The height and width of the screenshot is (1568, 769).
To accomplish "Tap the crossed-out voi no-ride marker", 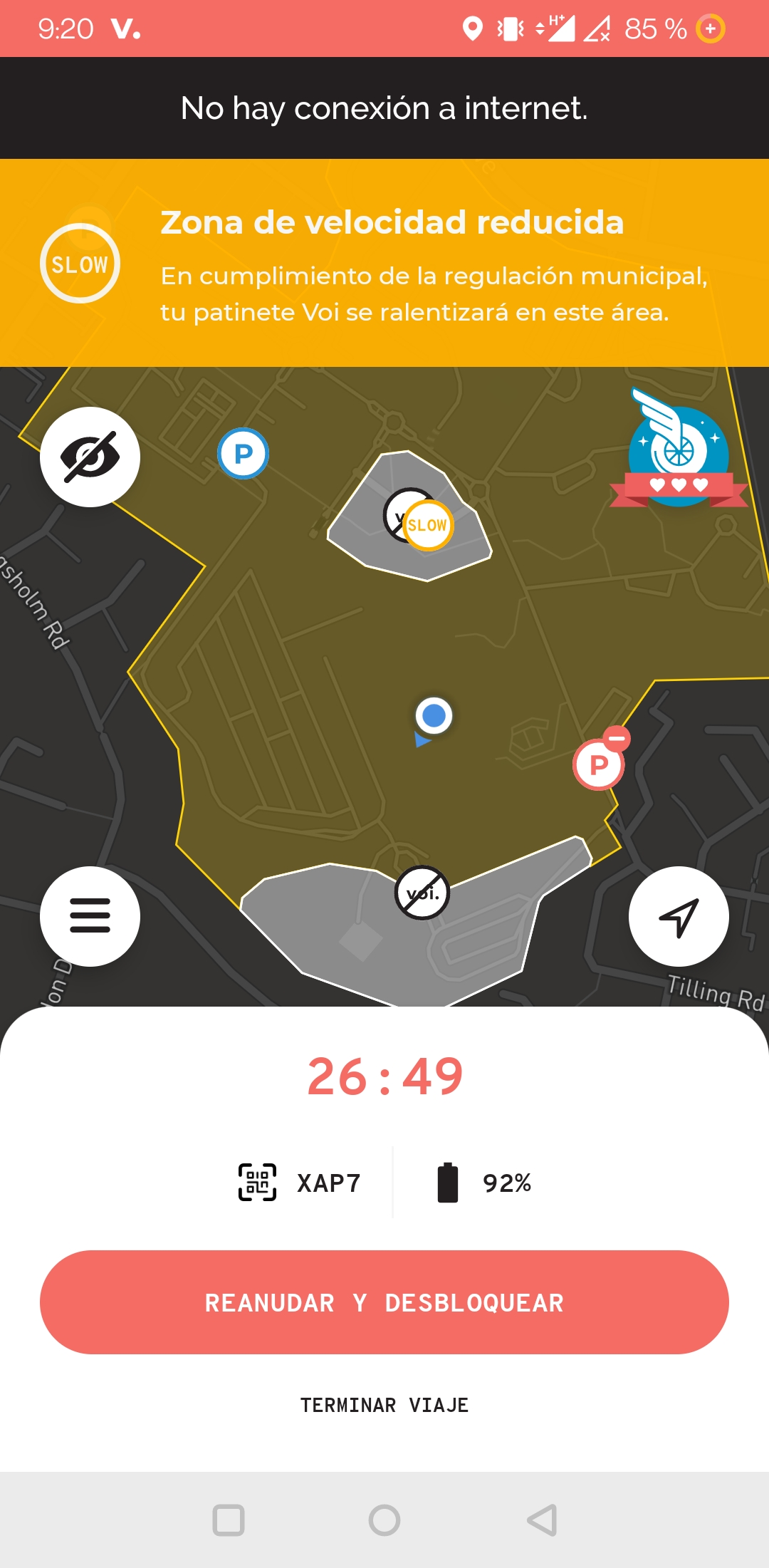I will (422, 893).
